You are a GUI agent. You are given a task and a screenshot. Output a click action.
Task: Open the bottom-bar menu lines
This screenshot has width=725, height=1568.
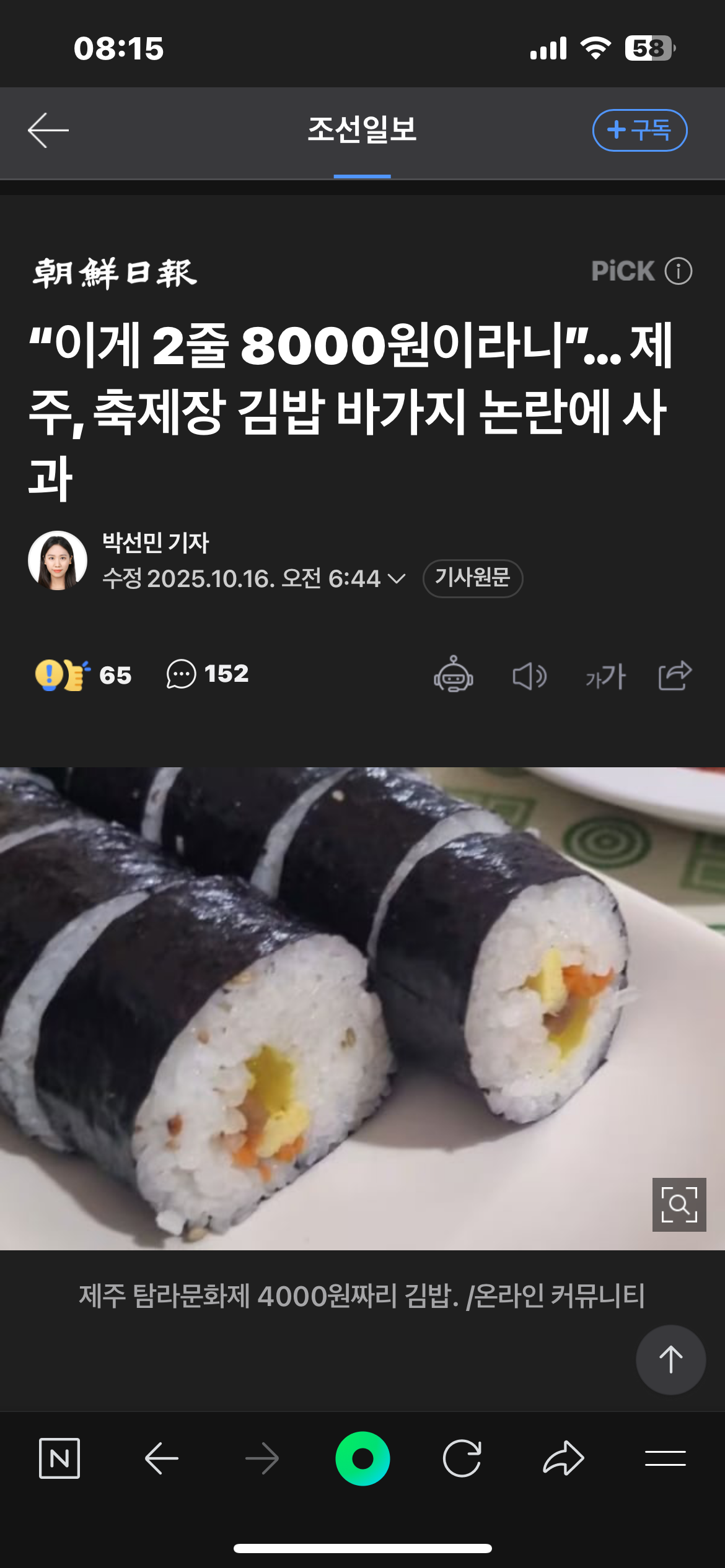pos(665,1458)
